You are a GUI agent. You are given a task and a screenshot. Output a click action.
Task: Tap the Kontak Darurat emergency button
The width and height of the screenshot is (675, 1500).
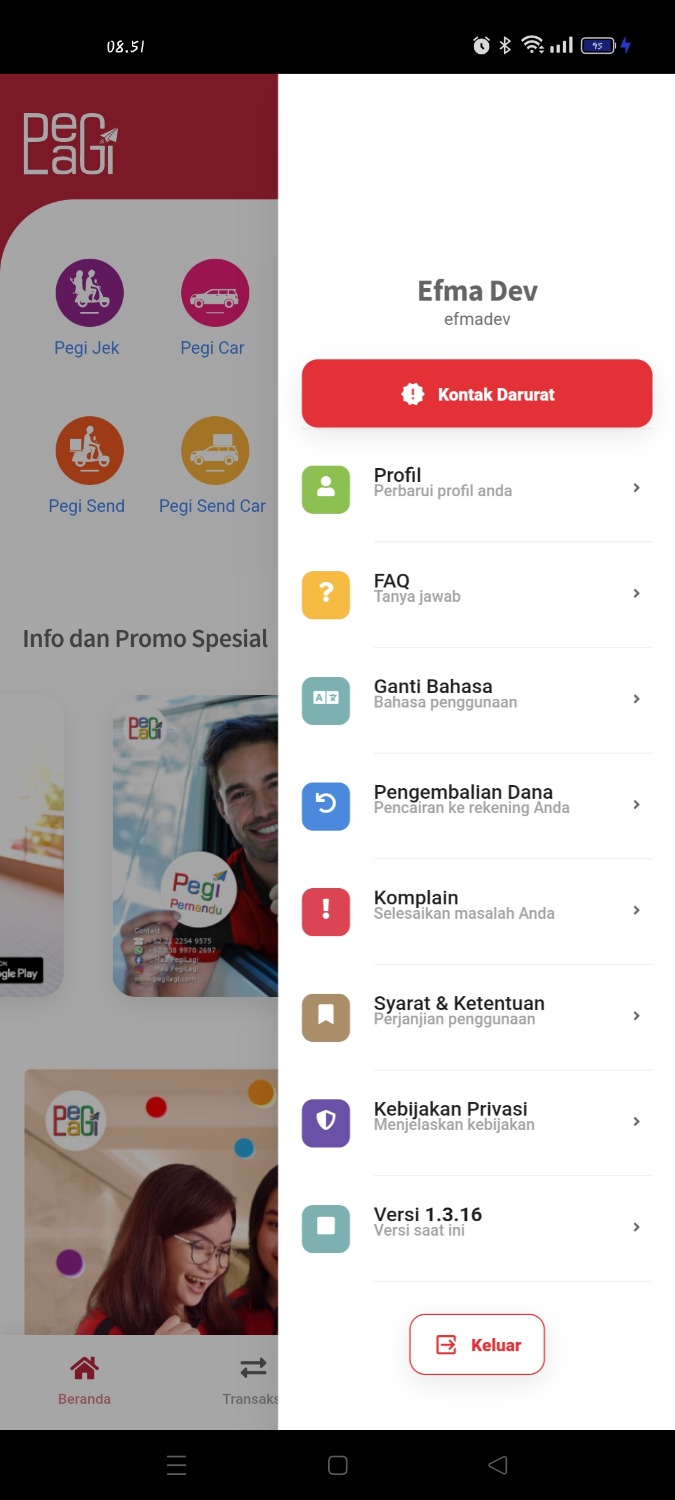click(477, 394)
